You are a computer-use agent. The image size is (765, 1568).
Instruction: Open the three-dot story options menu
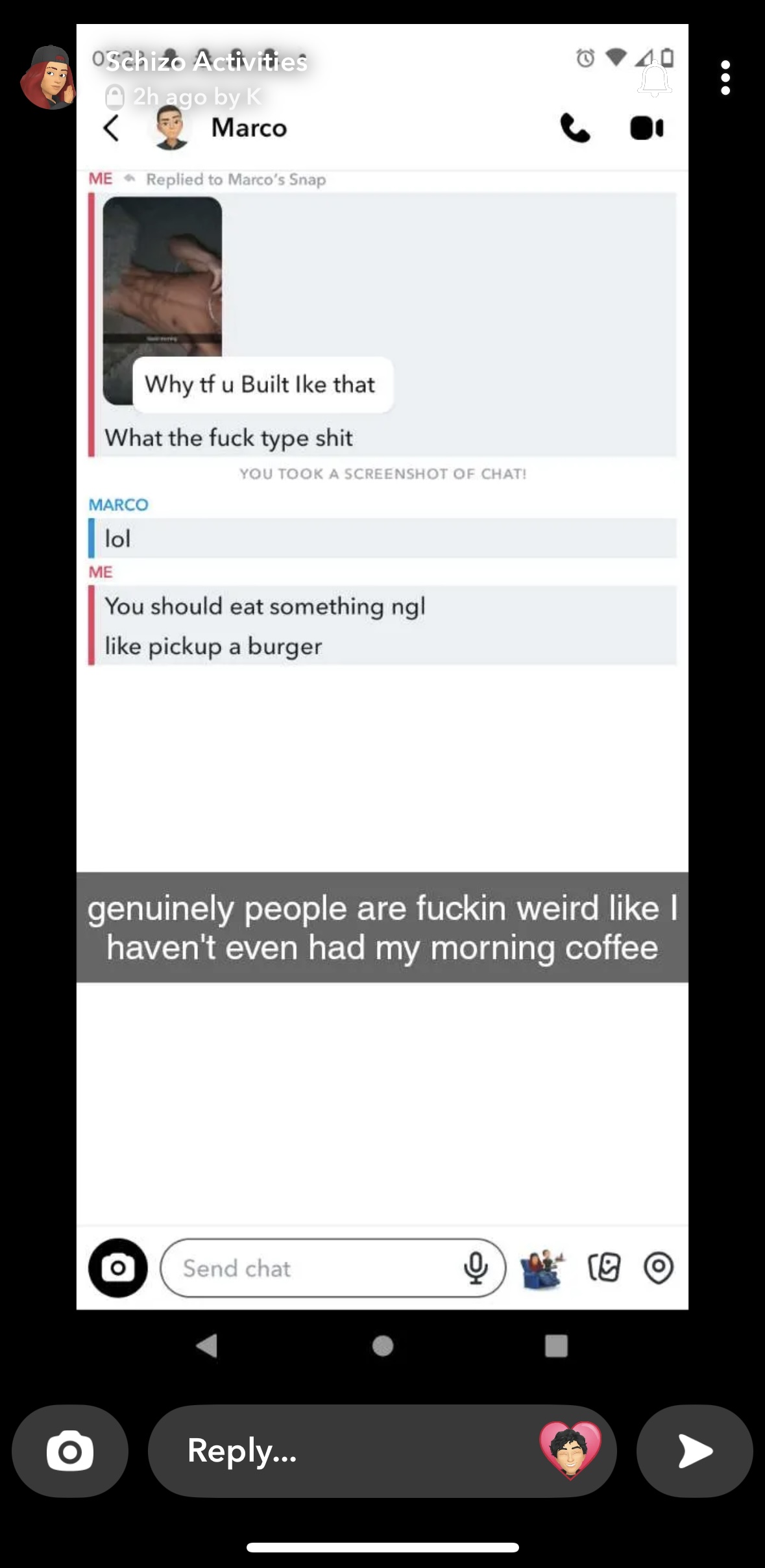click(725, 78)
